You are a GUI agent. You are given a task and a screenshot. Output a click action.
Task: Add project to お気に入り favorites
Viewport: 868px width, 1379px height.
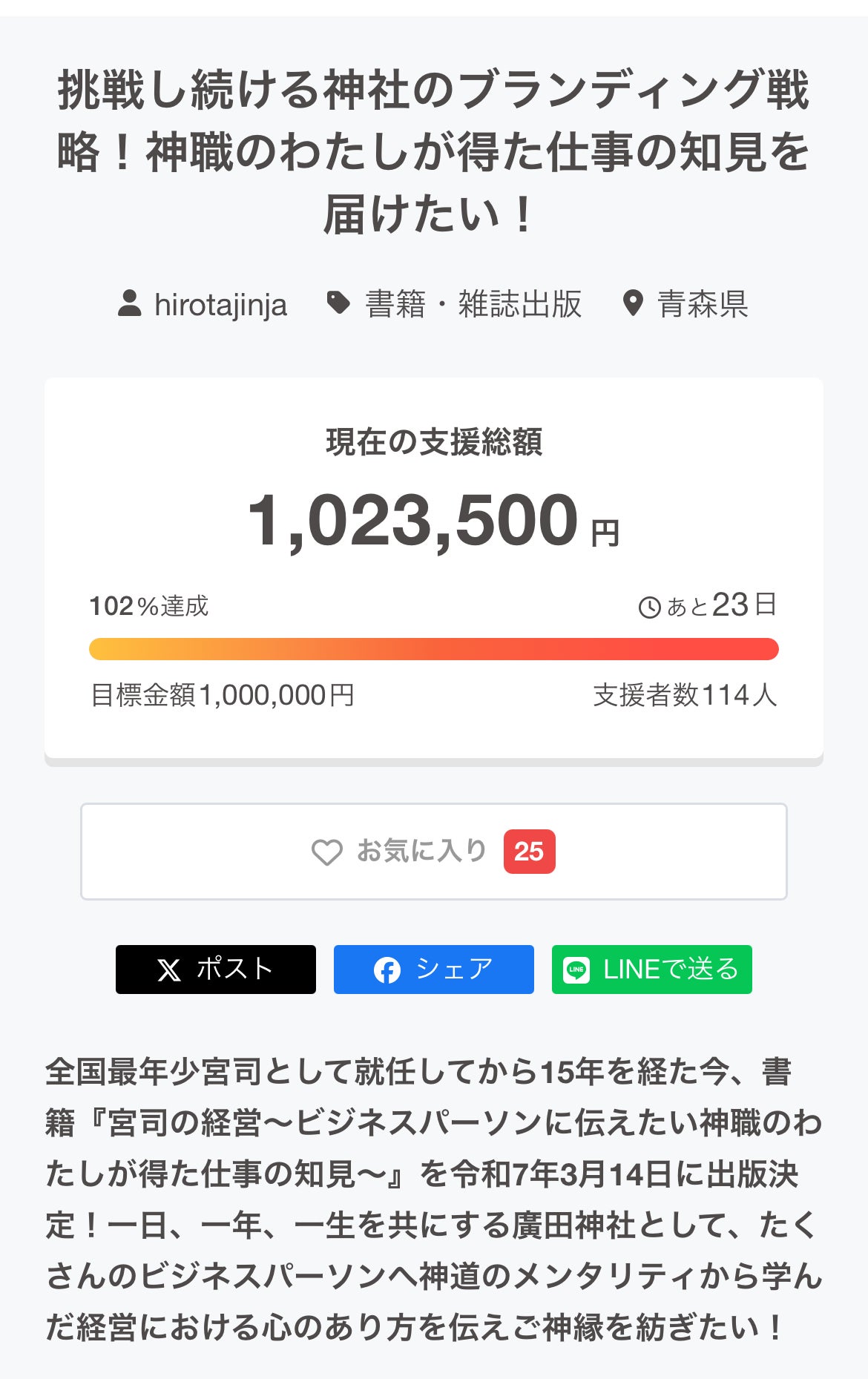point(433,852)
